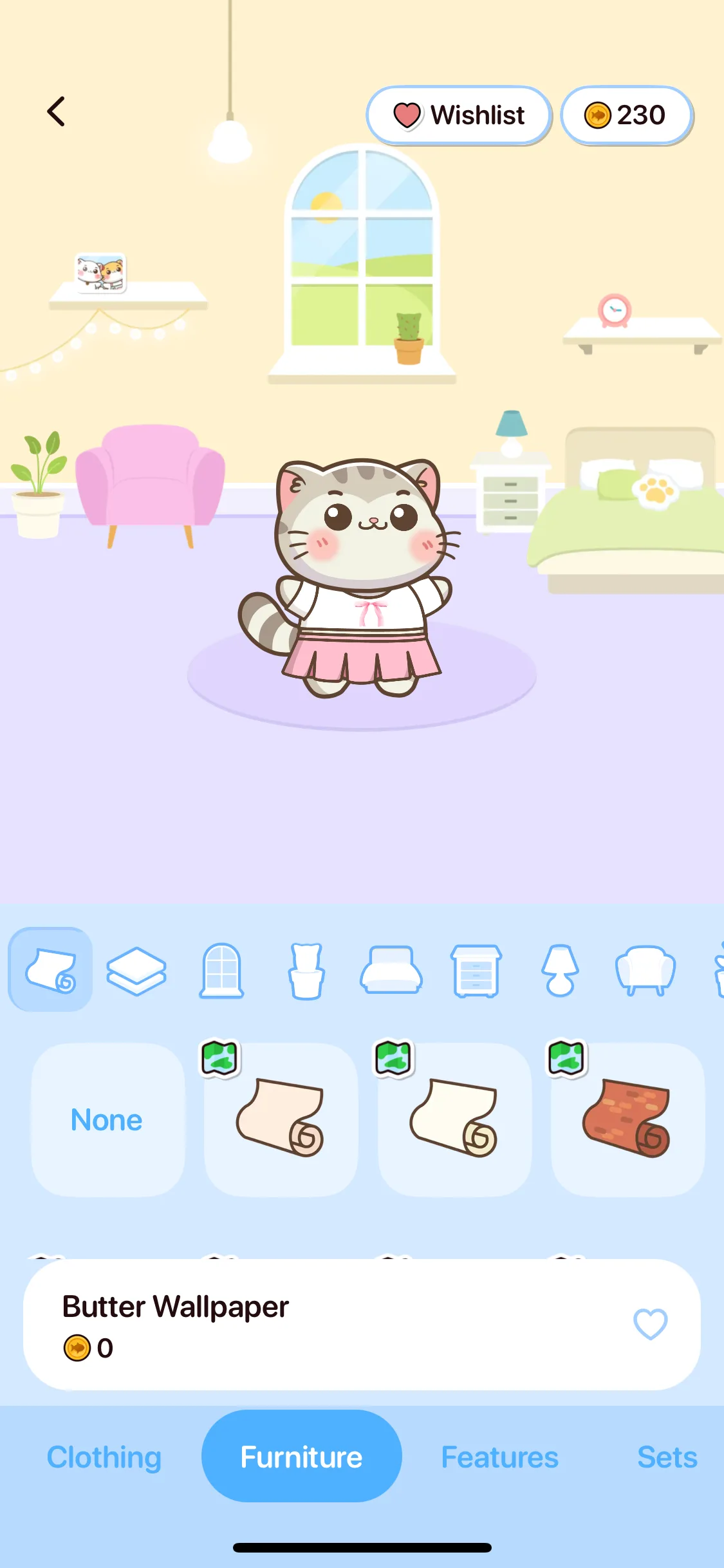The image size is (724, 1568).
Task: Choose the red brick wallpaper roll
Action: pyautogui.click(x=627, y=1120)
